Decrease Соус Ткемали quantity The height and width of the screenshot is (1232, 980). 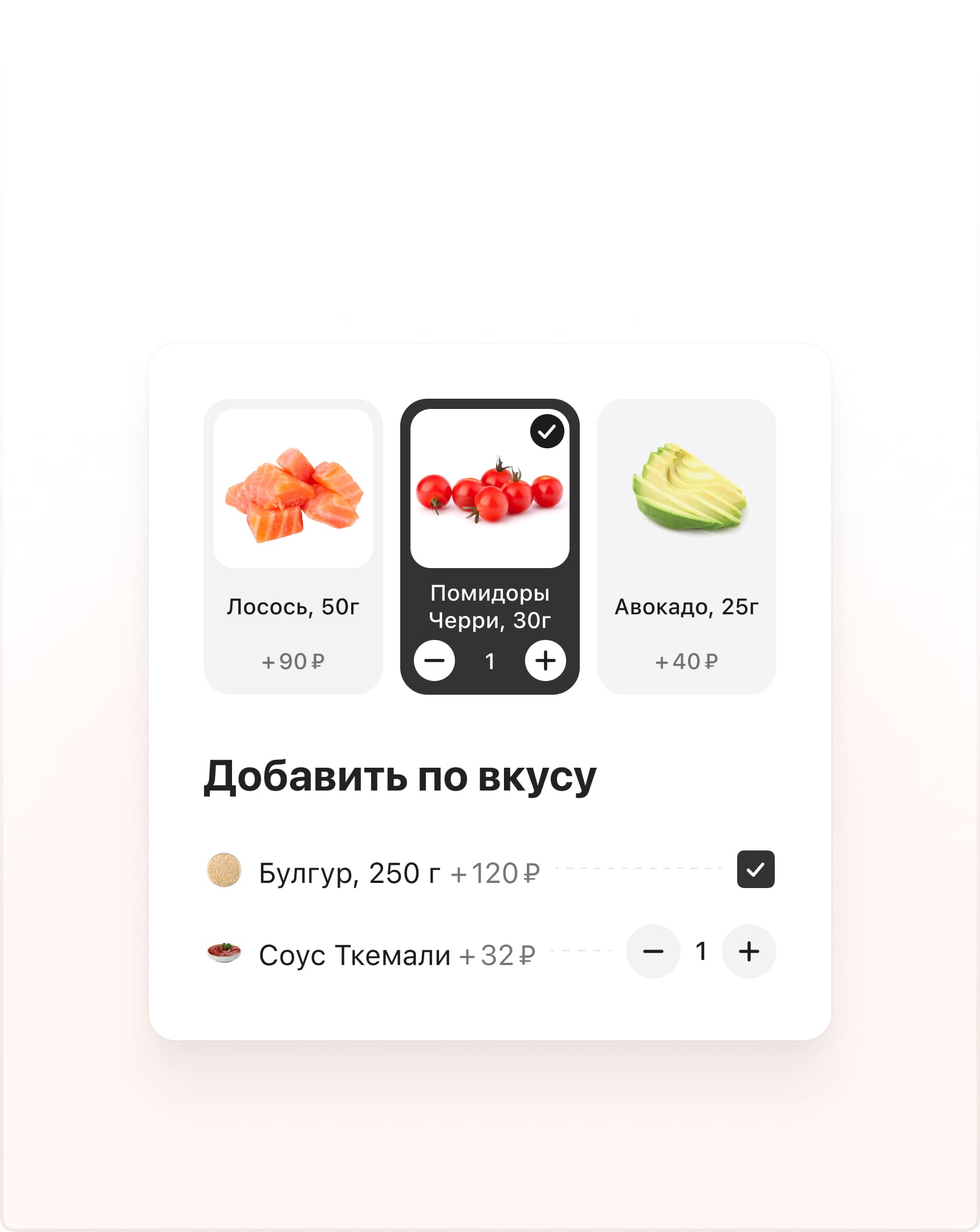[x=653, y=951]
